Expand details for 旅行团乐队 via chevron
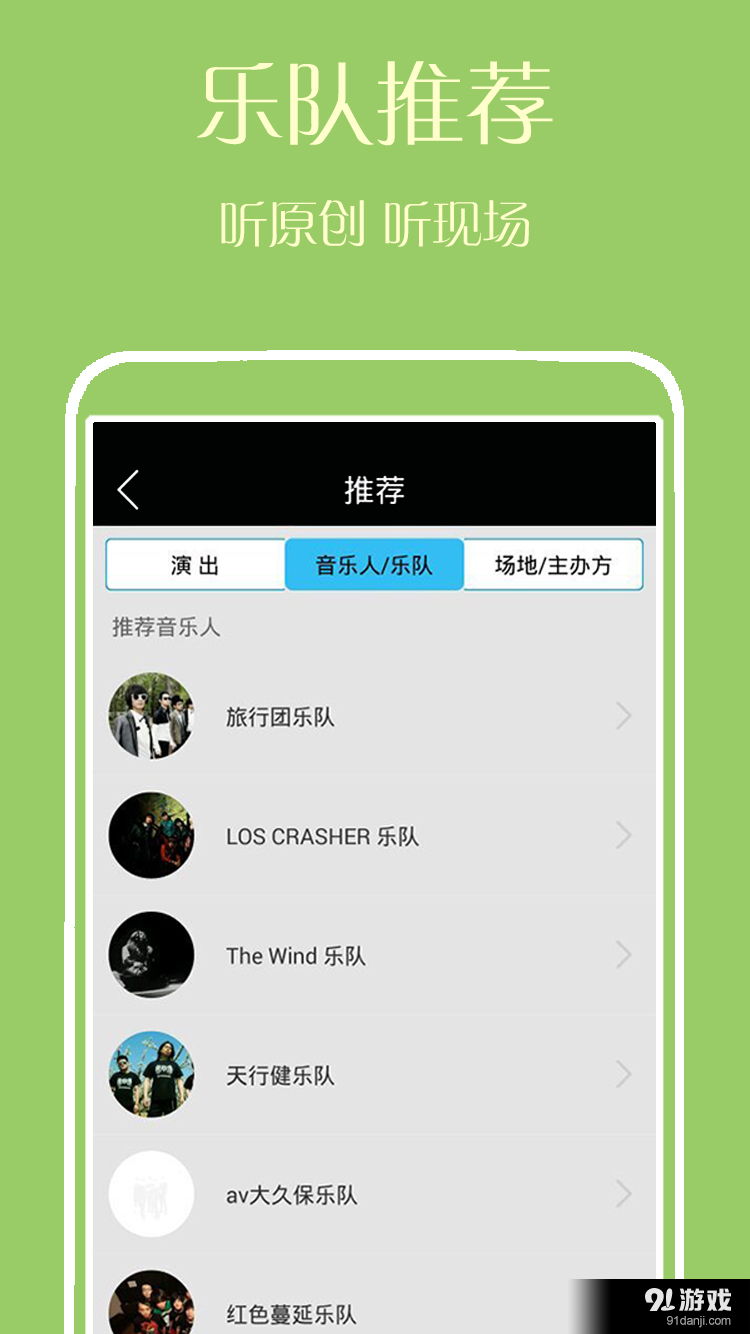The height and width of the screenshot is (1334, 750). (x=623, y=717)
